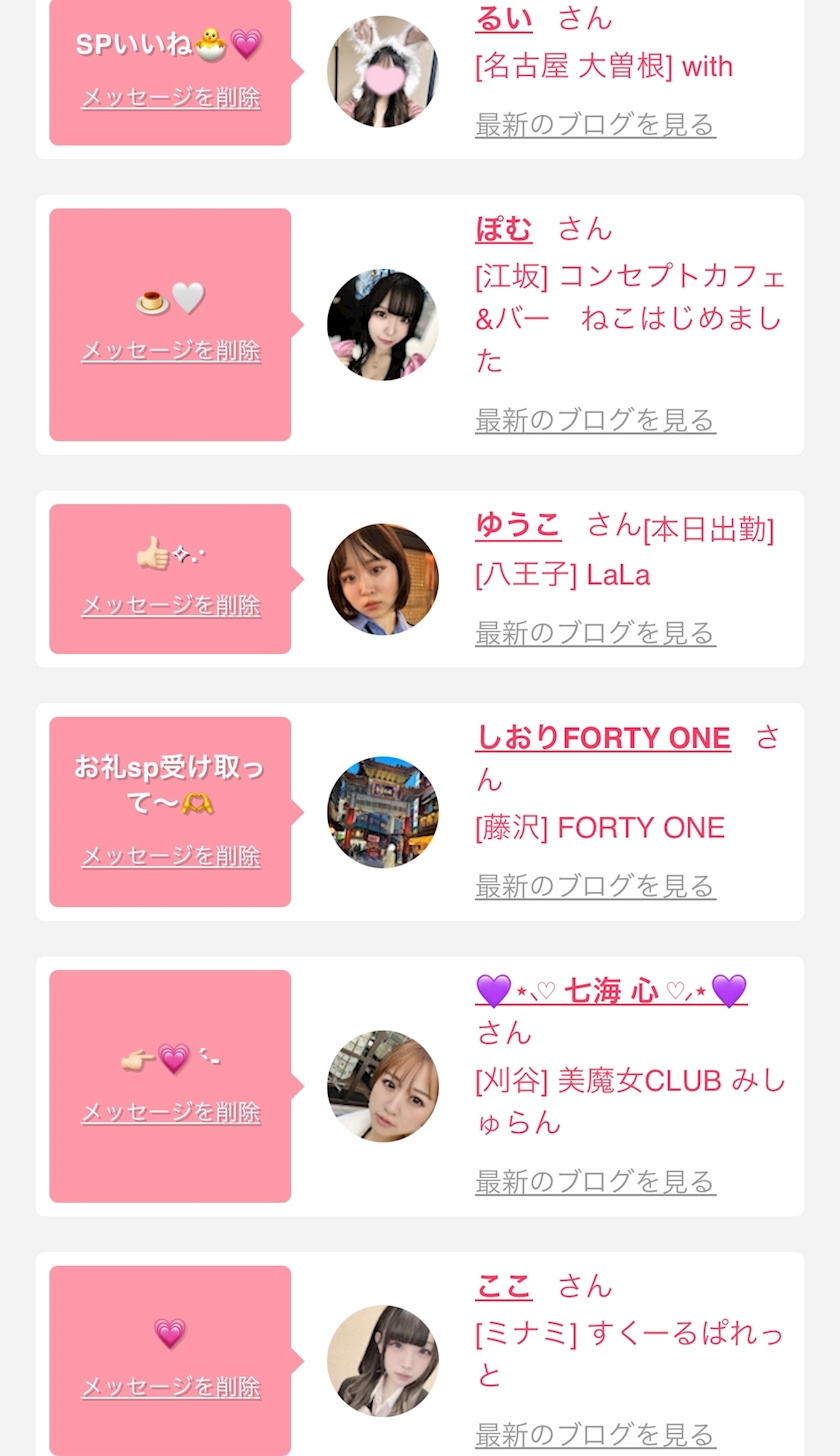View るい's latest blog
Screen dimensions: 840x1456
(x=595, y=125)
